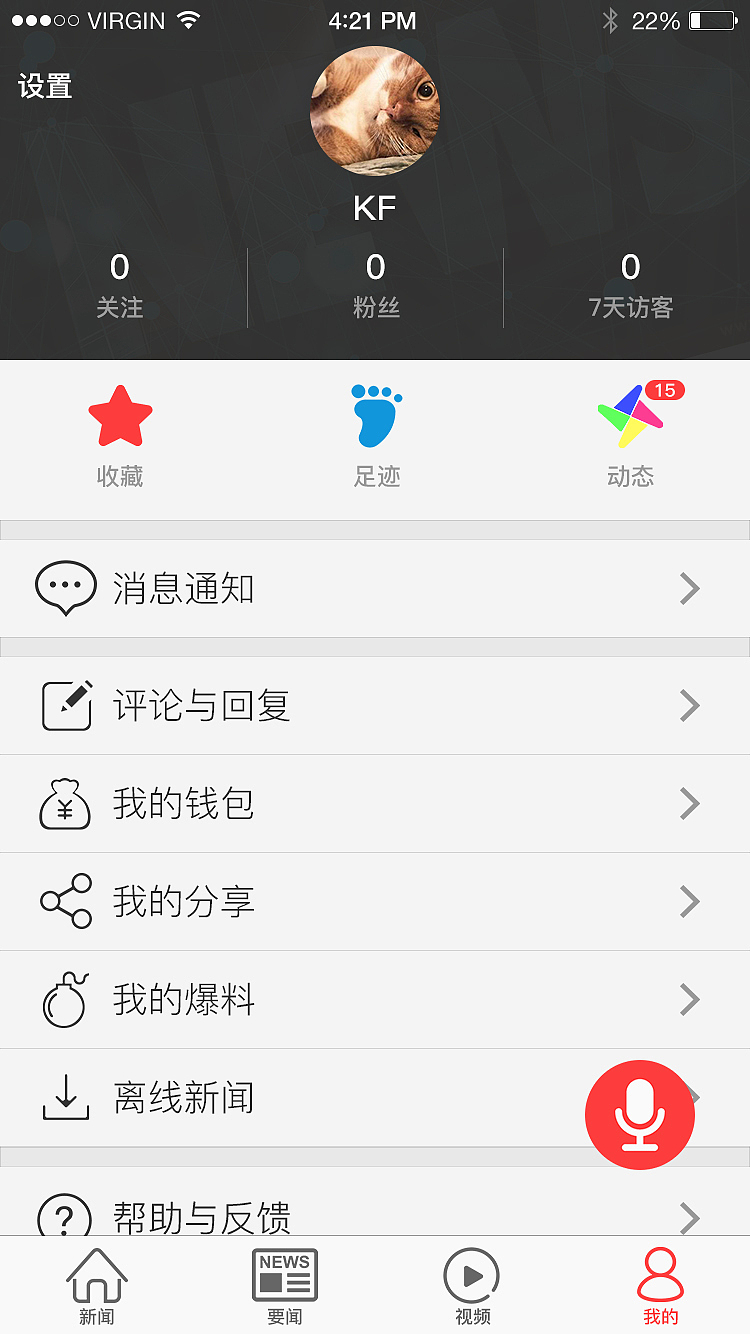Open the 我的钱包 row chevron
750x1334 pixels.
689,803
